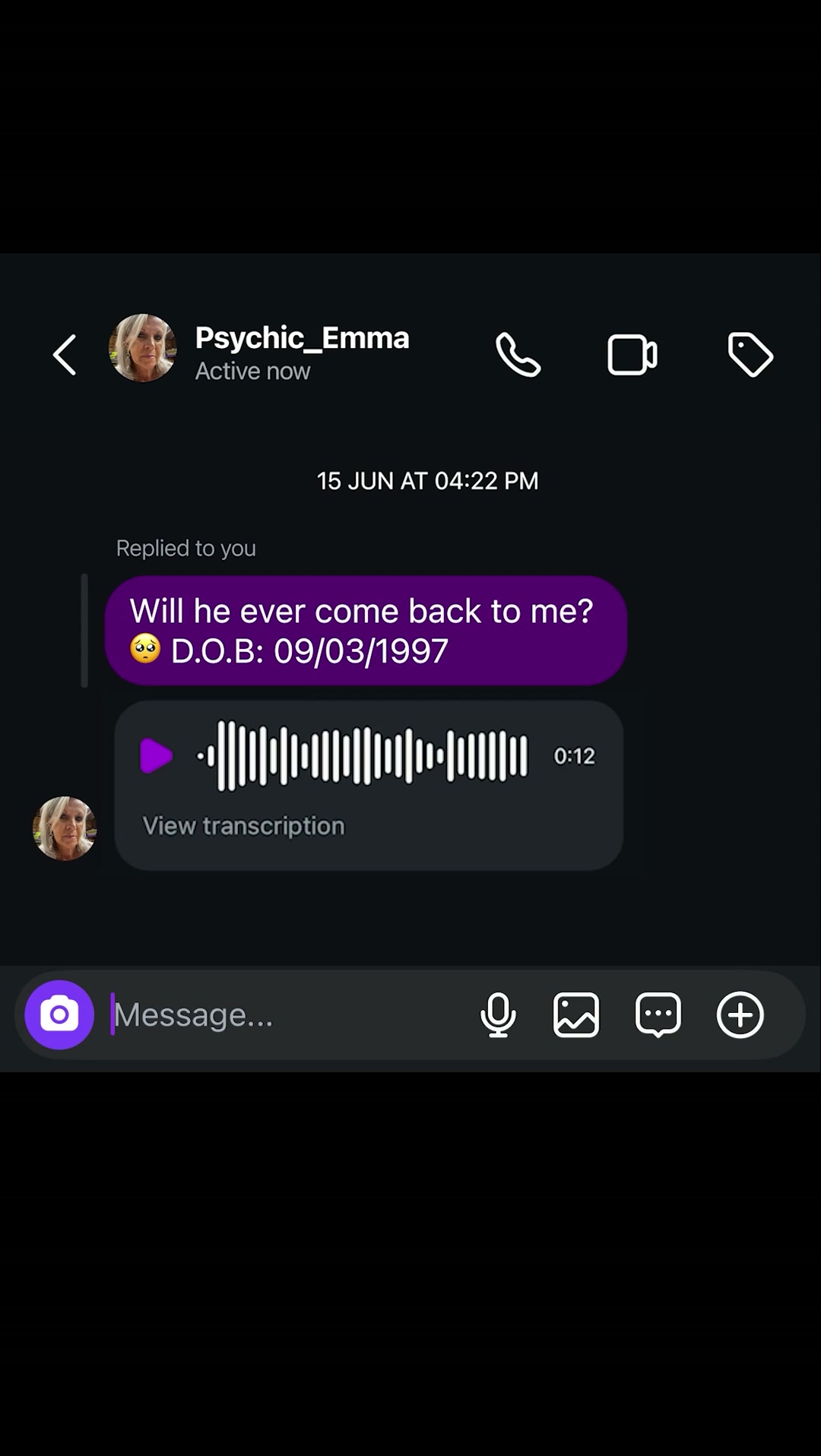Start a video call with Psychic_Emma
Viewport: 821px width, 1456px height.
632,355
